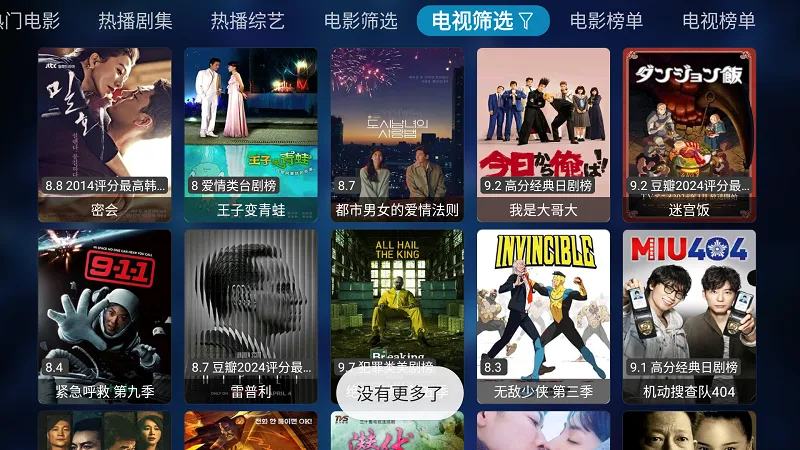
Task: View the anime 迷宫饭
Action: pos(689,134)
